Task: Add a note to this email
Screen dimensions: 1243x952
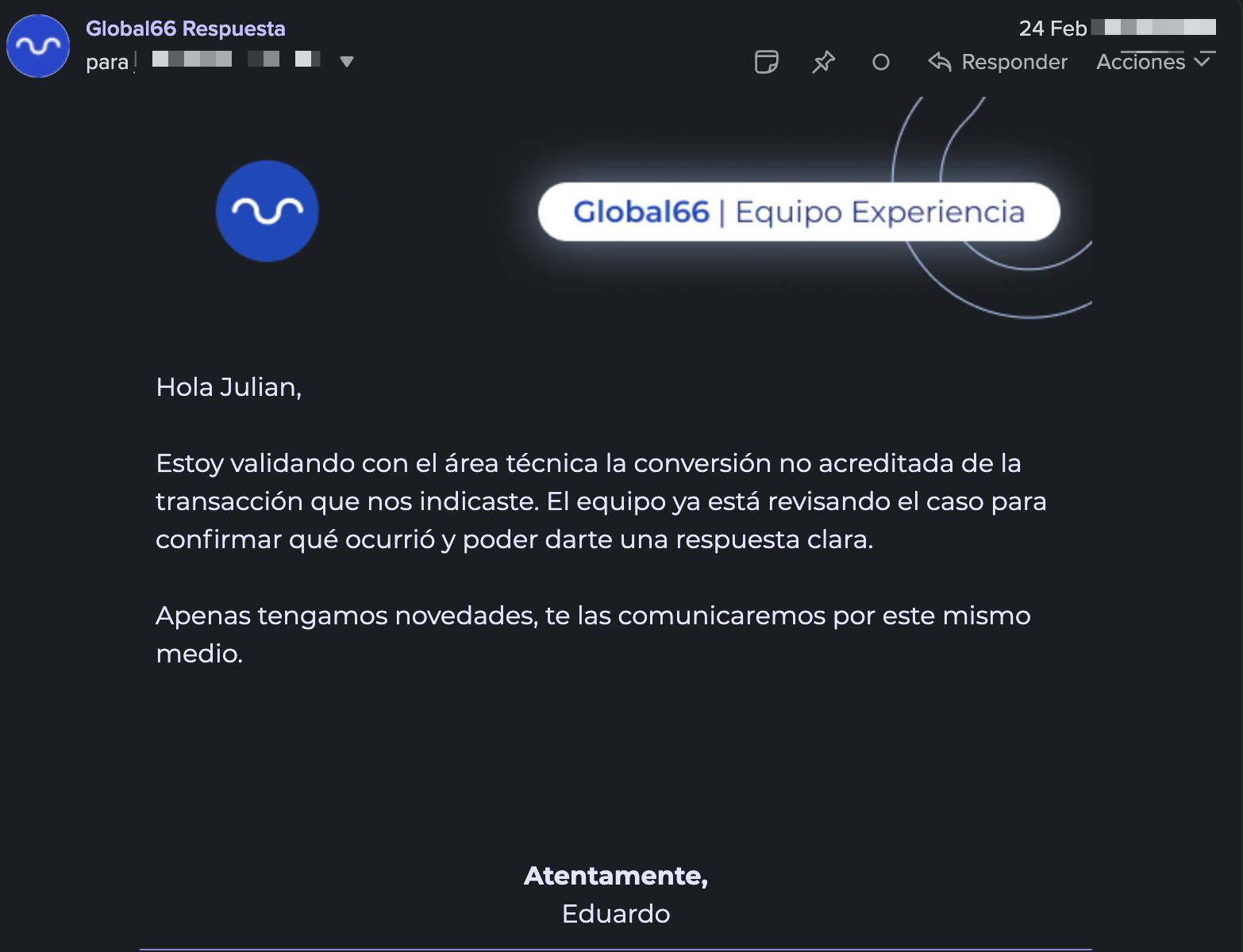Action: click(766, 62)
